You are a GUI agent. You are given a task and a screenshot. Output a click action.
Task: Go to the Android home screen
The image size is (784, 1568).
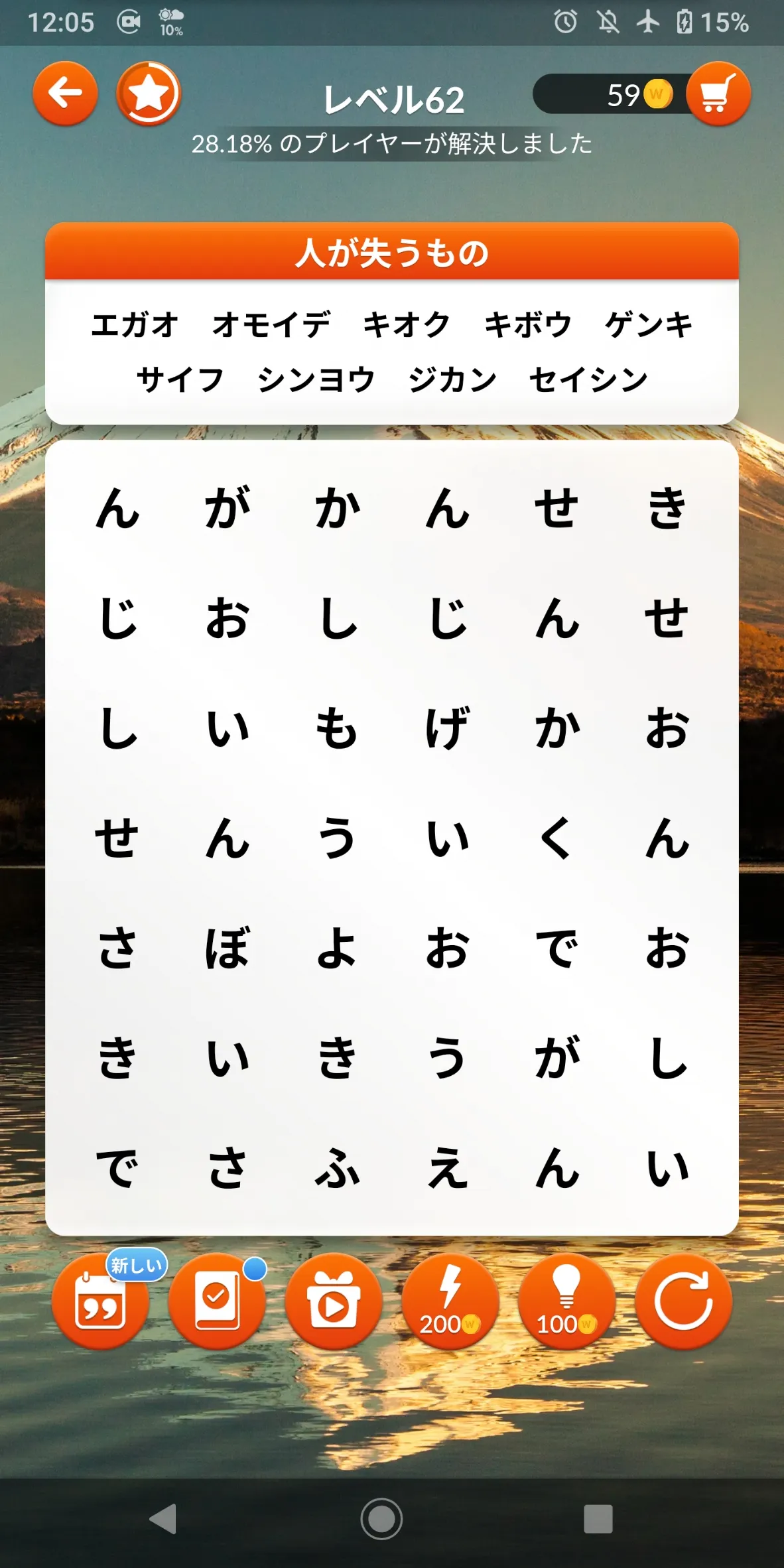381,1518
